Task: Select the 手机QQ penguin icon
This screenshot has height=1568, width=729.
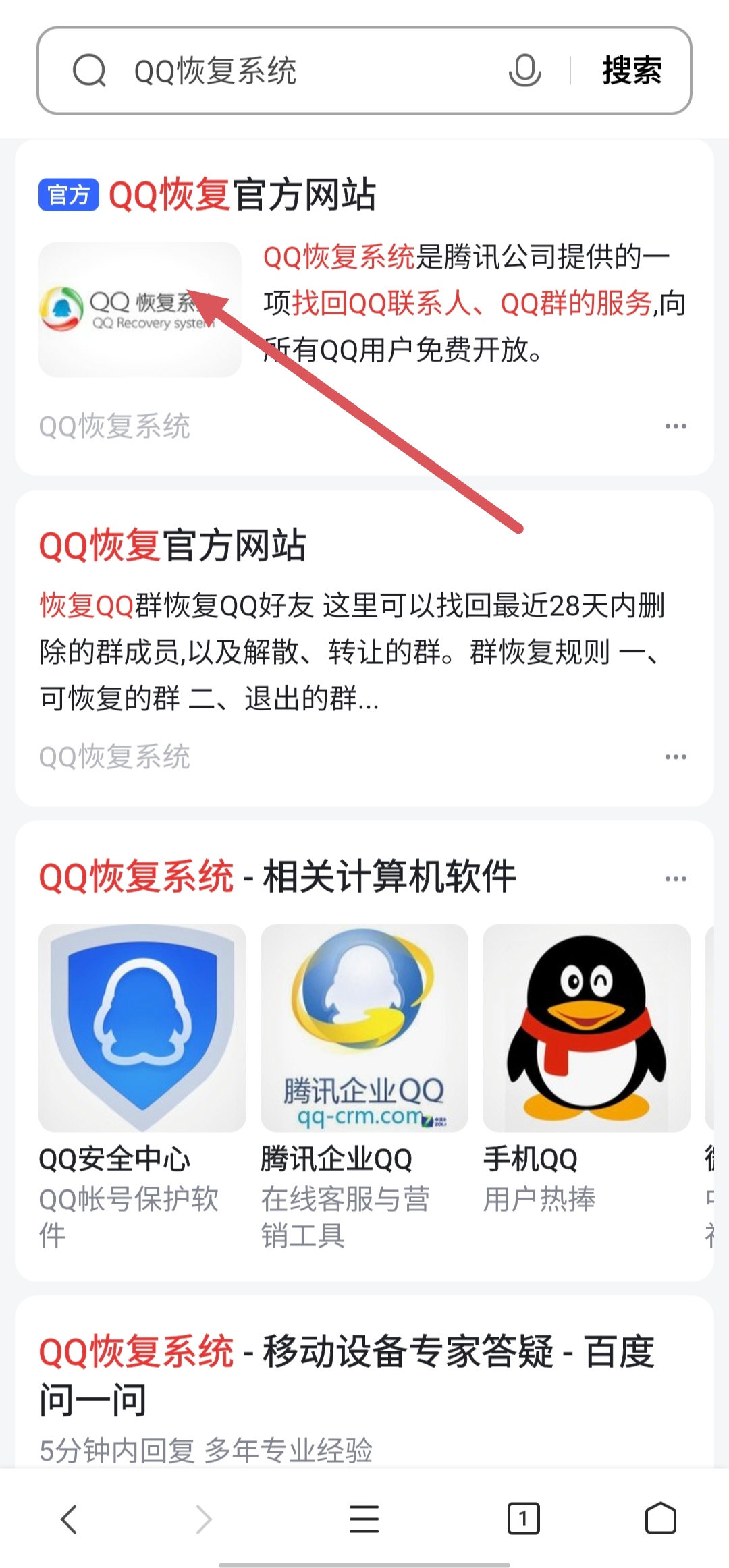Action: pos(587,1026)
